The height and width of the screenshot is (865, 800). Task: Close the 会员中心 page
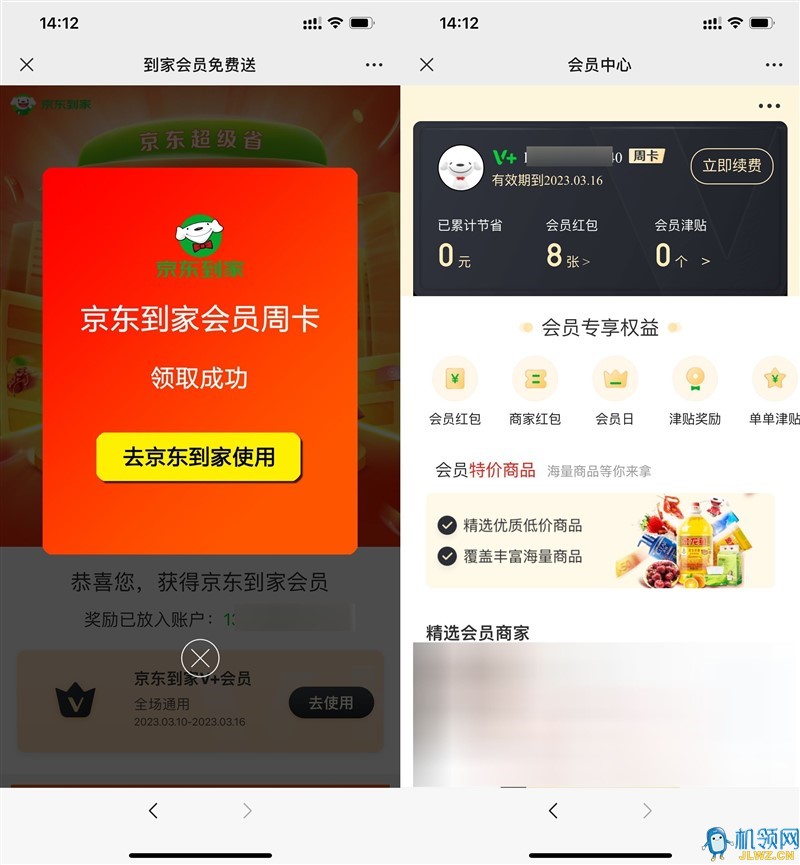tap(427, 65)
